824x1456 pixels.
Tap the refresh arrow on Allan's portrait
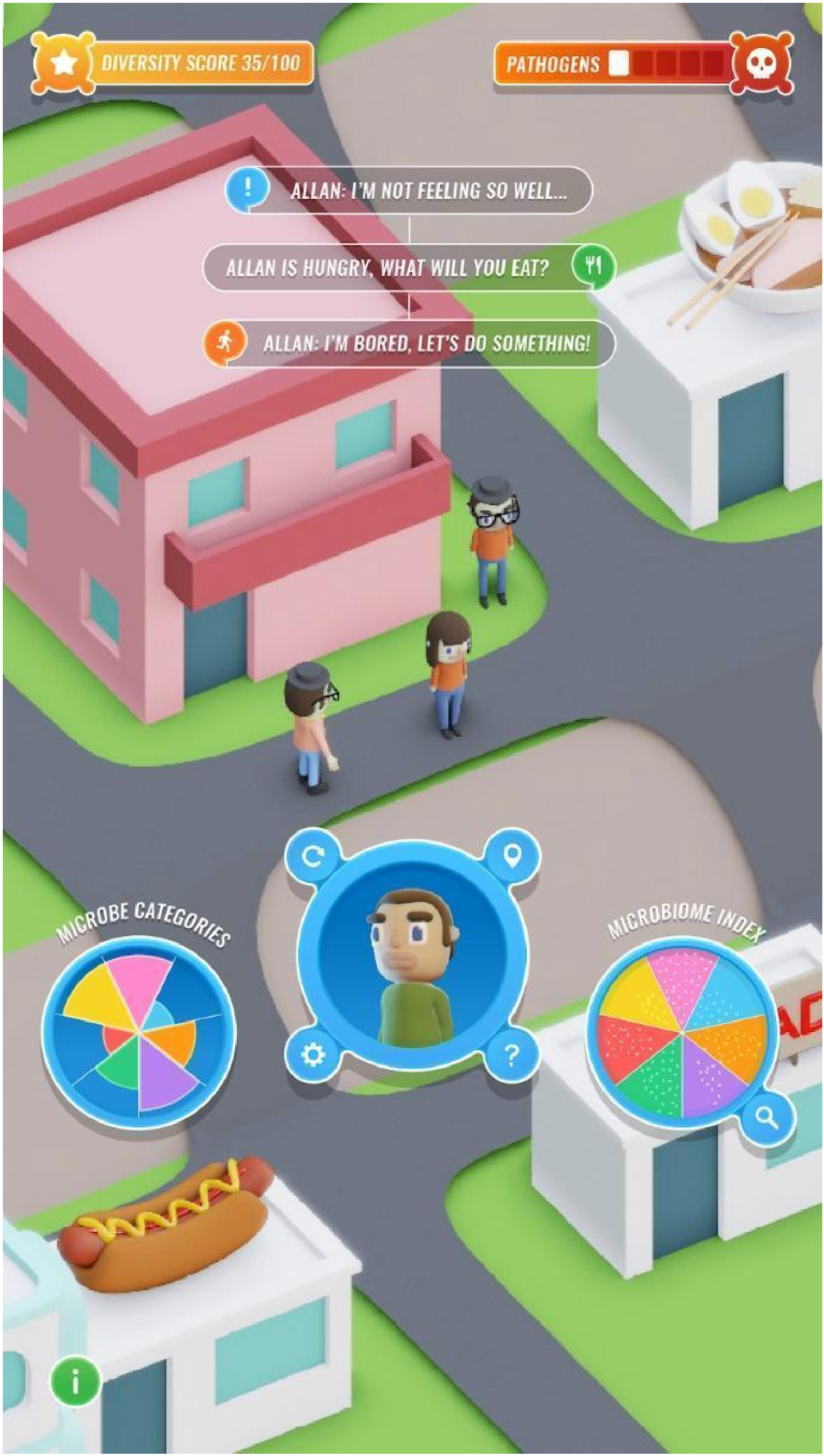point(312,856)
